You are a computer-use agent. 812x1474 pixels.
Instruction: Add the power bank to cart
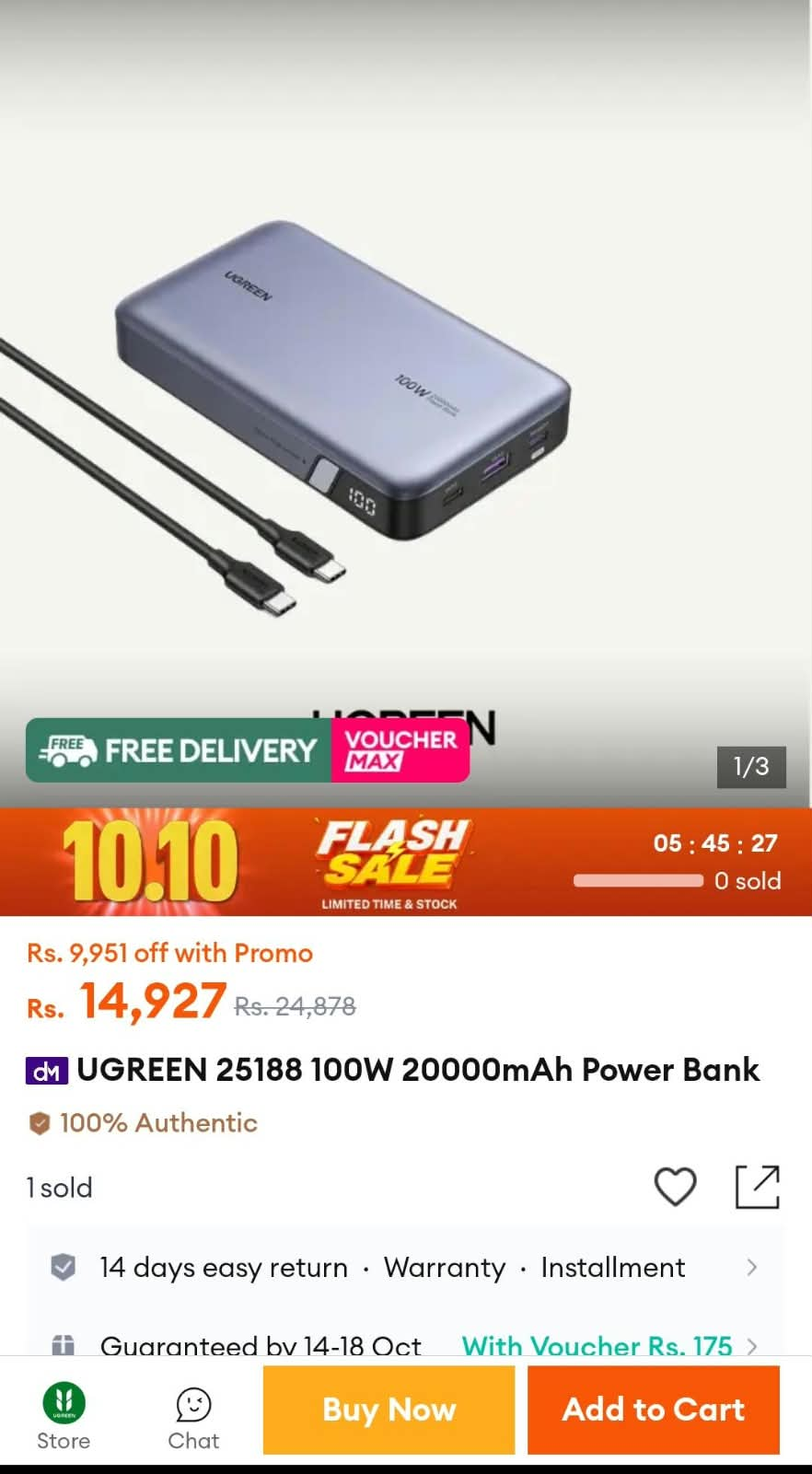pos(654,1410)
